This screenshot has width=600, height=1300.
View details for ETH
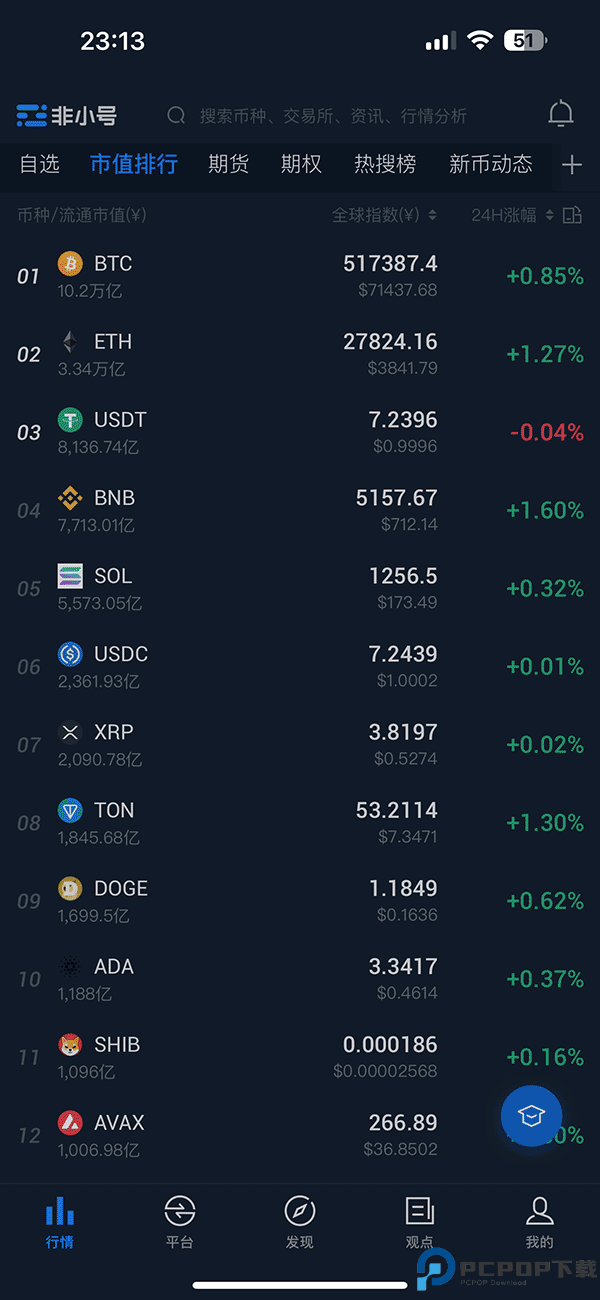pyautogui.click(x=300, y=354)
